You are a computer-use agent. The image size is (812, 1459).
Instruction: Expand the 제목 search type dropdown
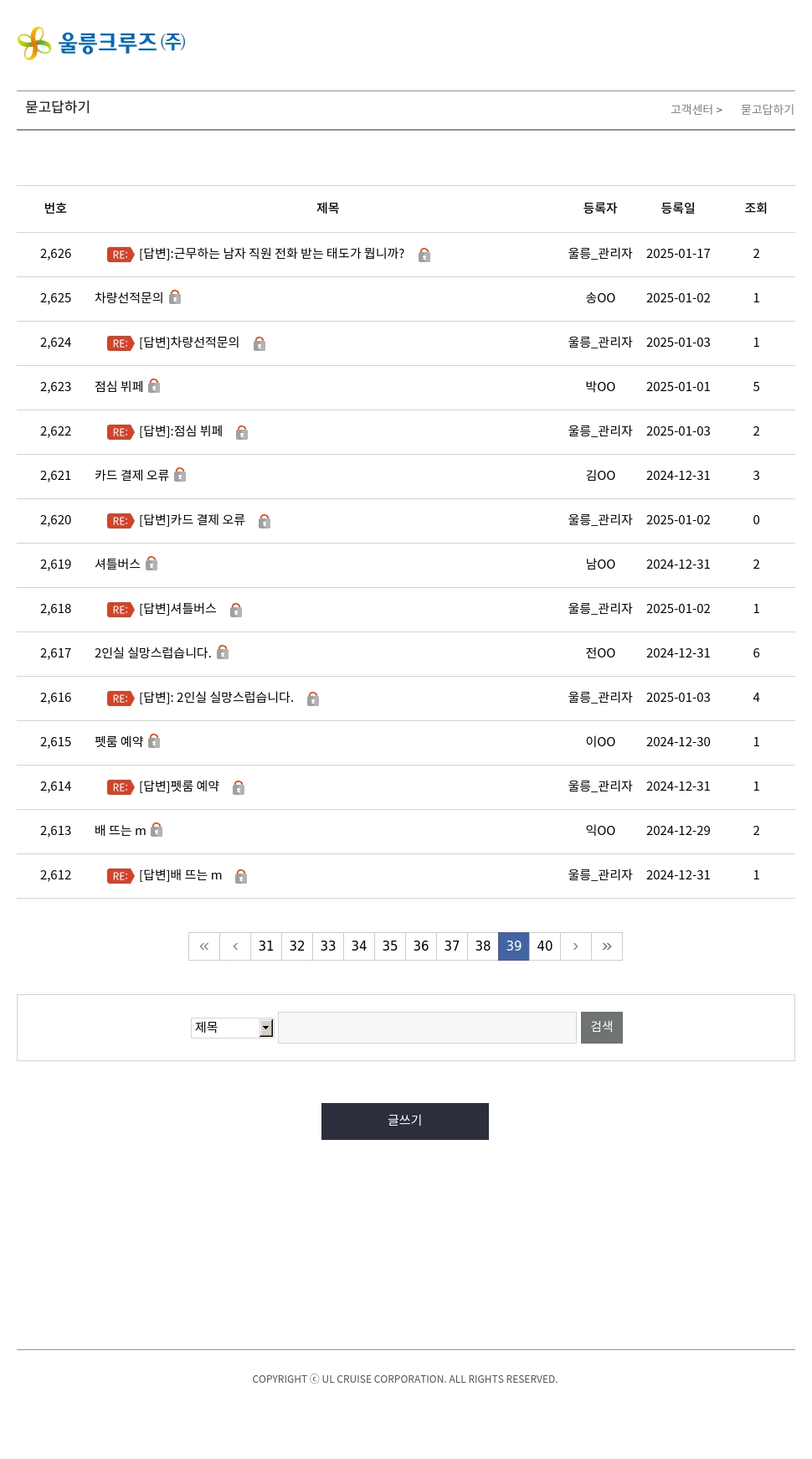232,1028
